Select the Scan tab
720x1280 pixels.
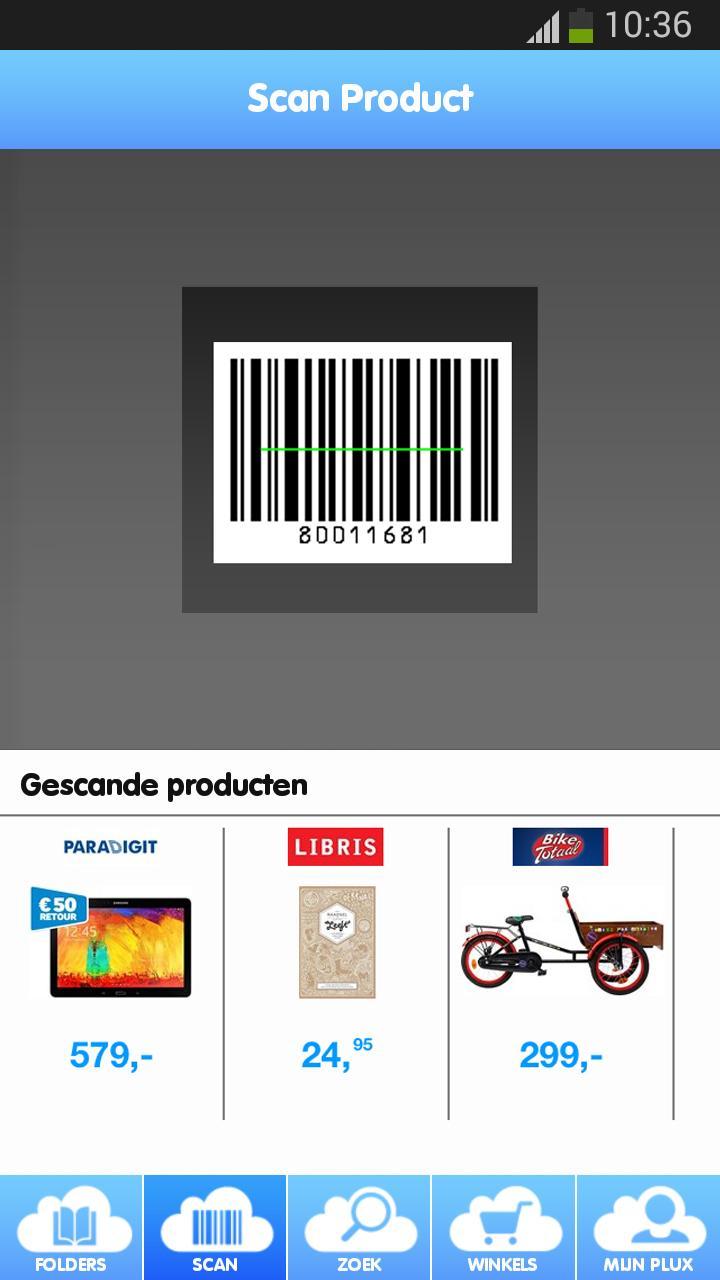point(215,1228)
